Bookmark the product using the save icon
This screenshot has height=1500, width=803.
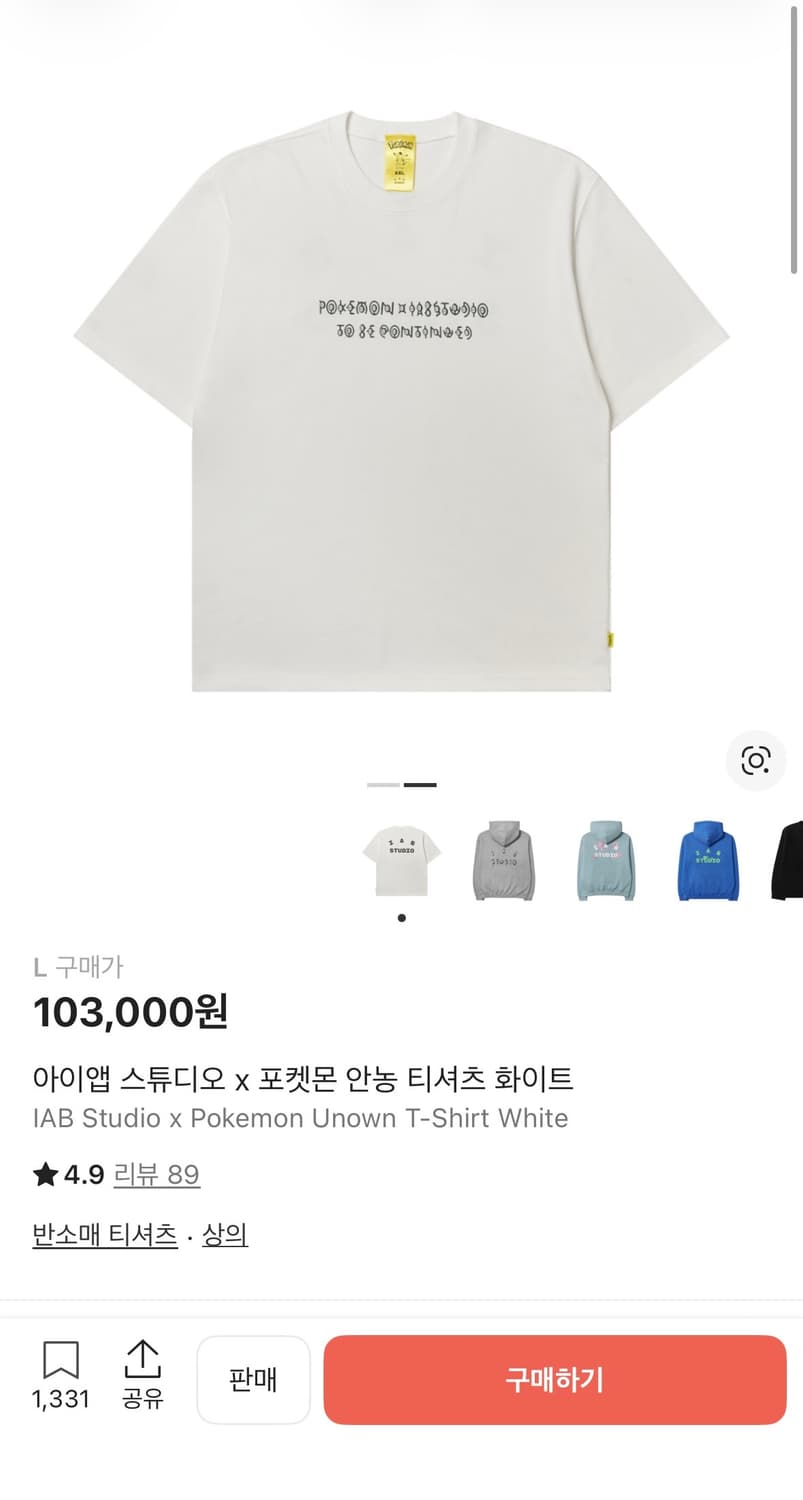click(x=61, y=1358)
